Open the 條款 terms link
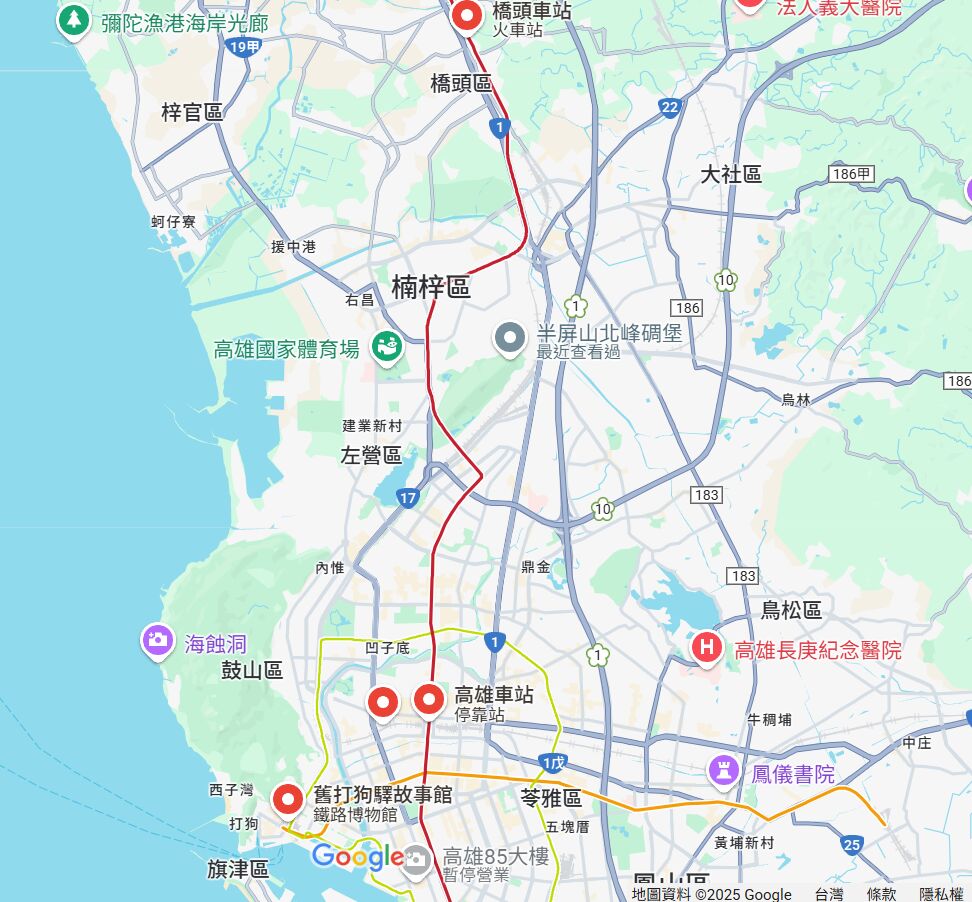The width and height of the screenshot is (972, 902). [881, 894]
